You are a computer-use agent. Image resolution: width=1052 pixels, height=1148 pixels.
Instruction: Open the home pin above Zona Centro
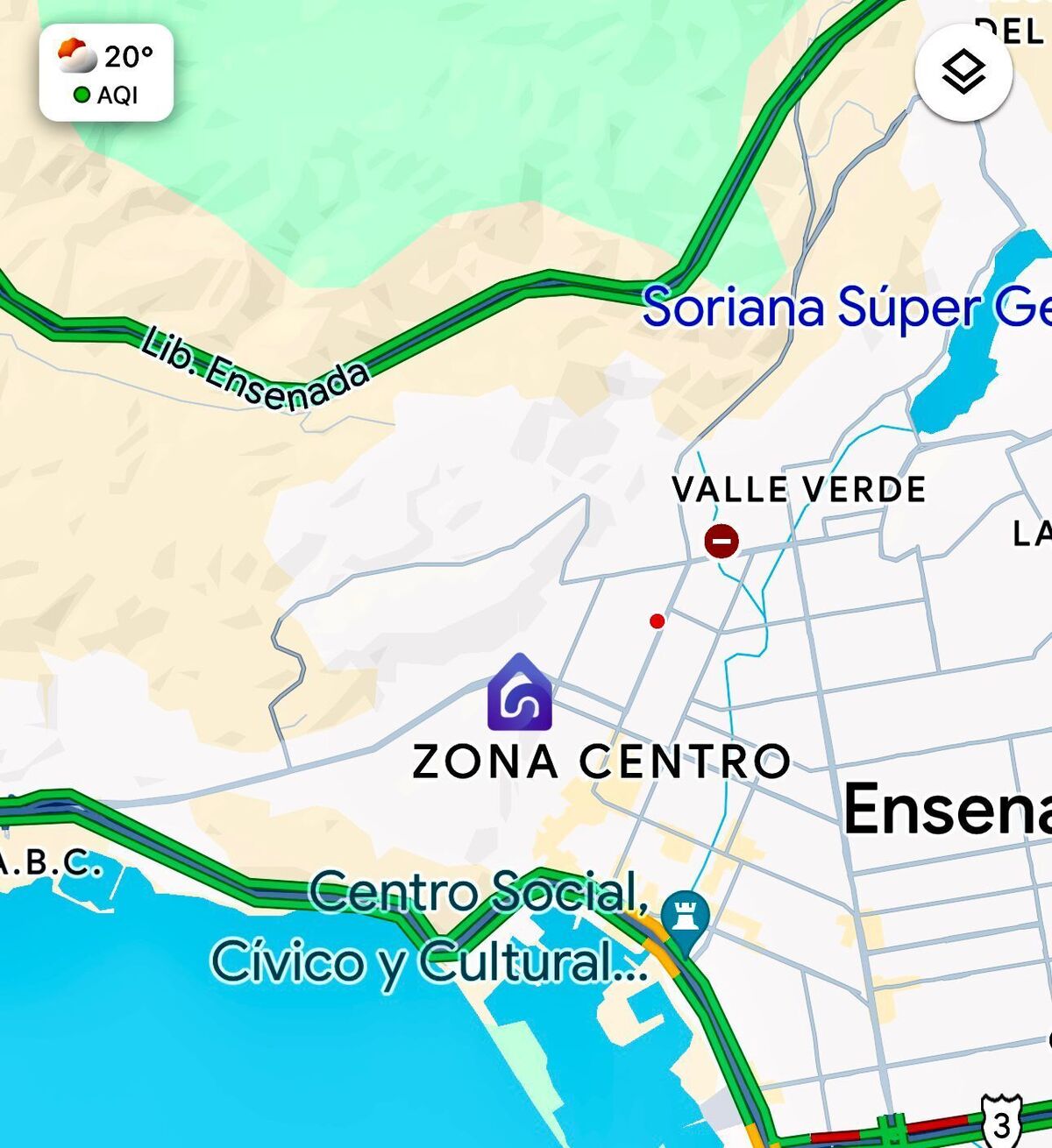520,693
